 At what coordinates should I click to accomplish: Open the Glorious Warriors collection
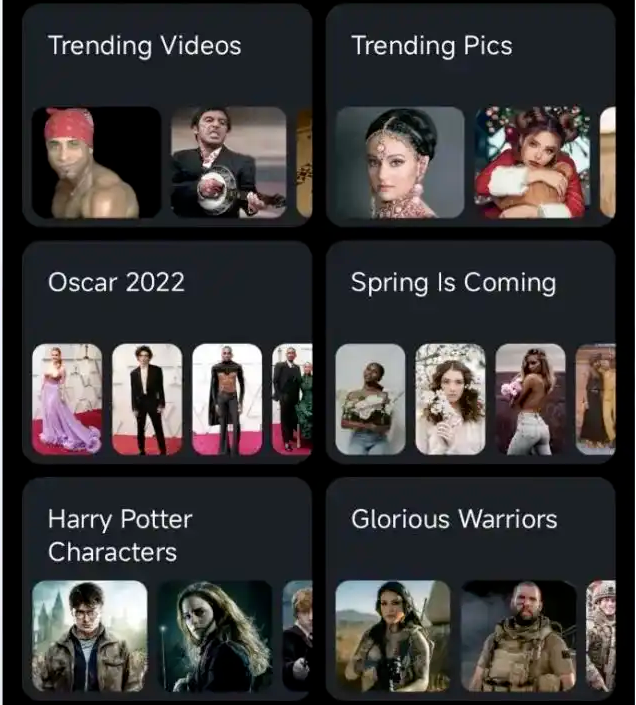pos(453,519)
